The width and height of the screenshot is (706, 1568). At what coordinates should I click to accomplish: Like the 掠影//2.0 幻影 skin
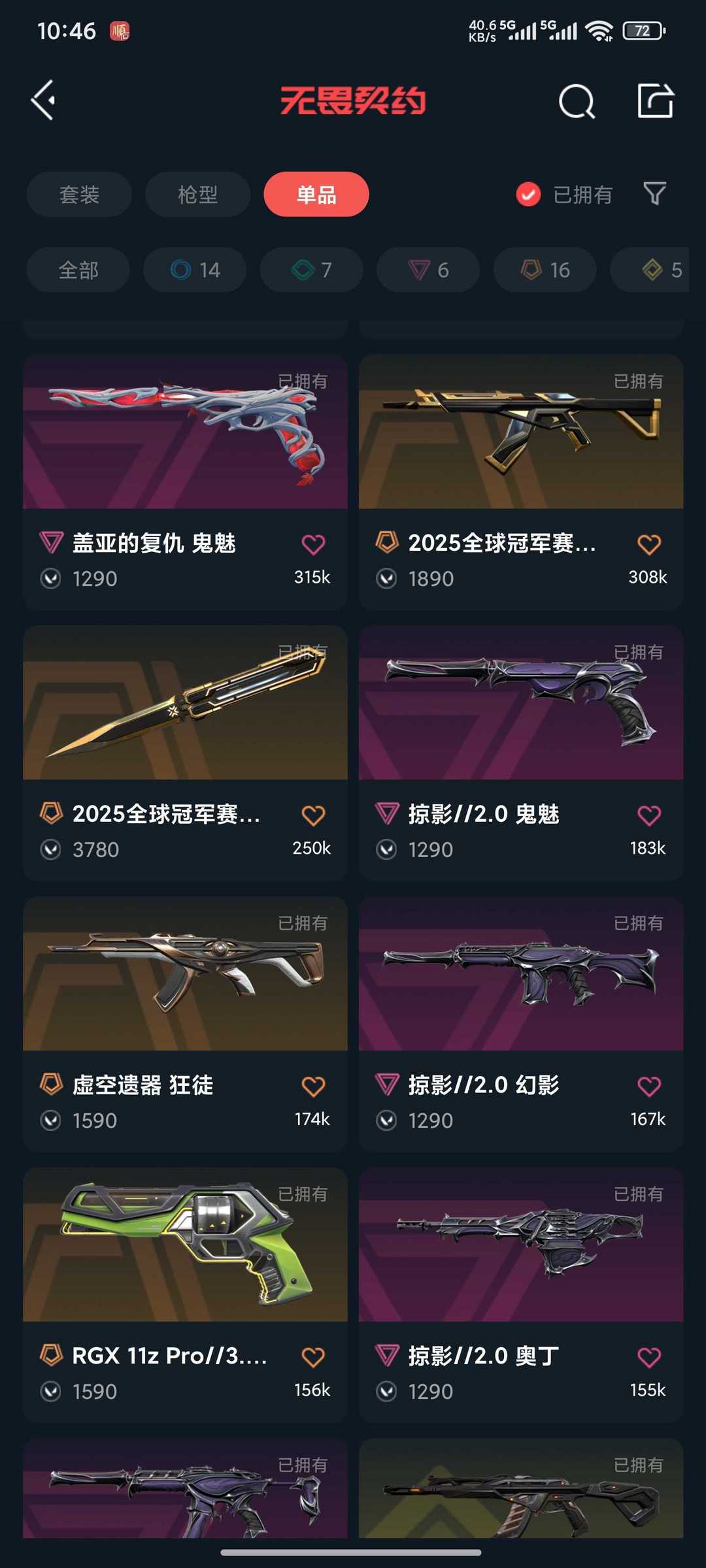pos(648,1086)
